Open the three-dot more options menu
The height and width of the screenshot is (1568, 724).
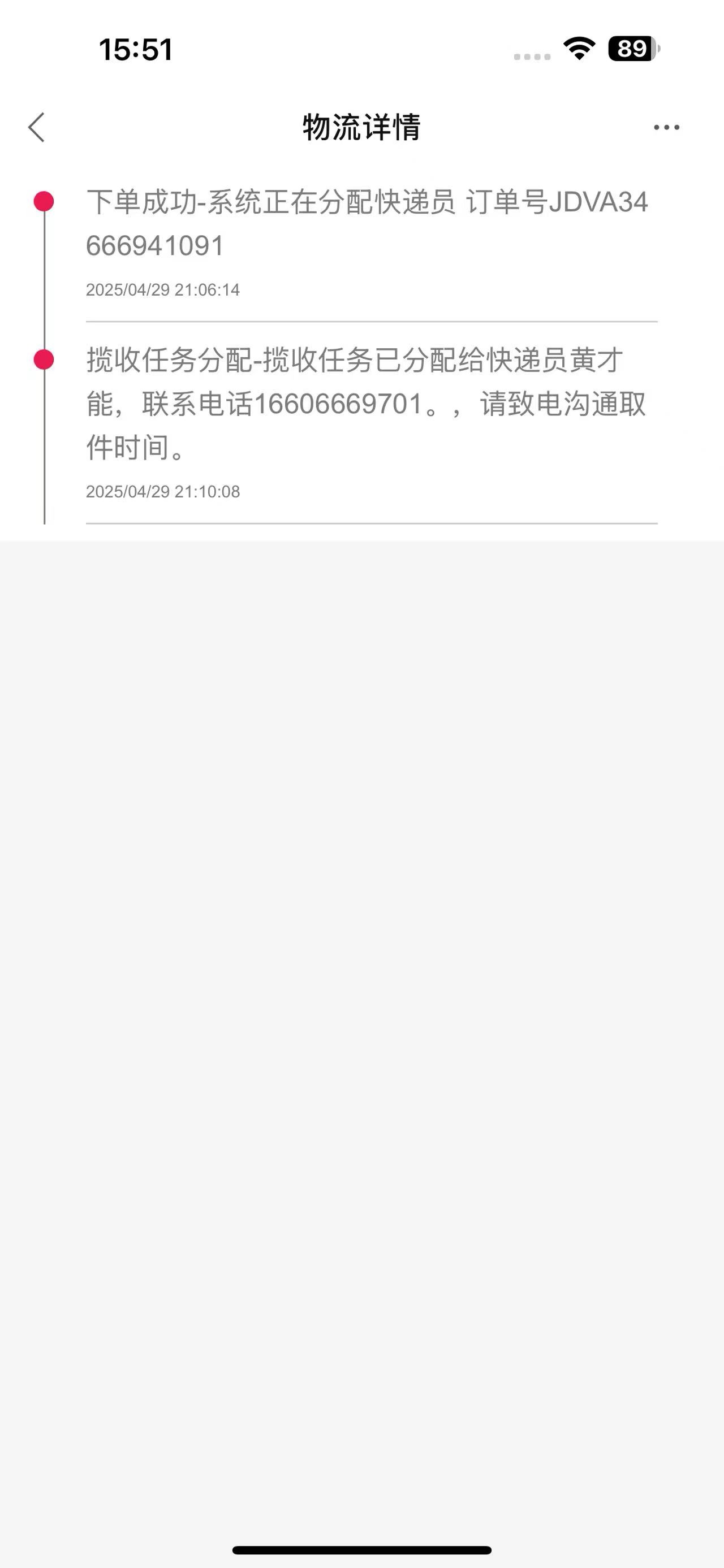click(x=666, y=127)
